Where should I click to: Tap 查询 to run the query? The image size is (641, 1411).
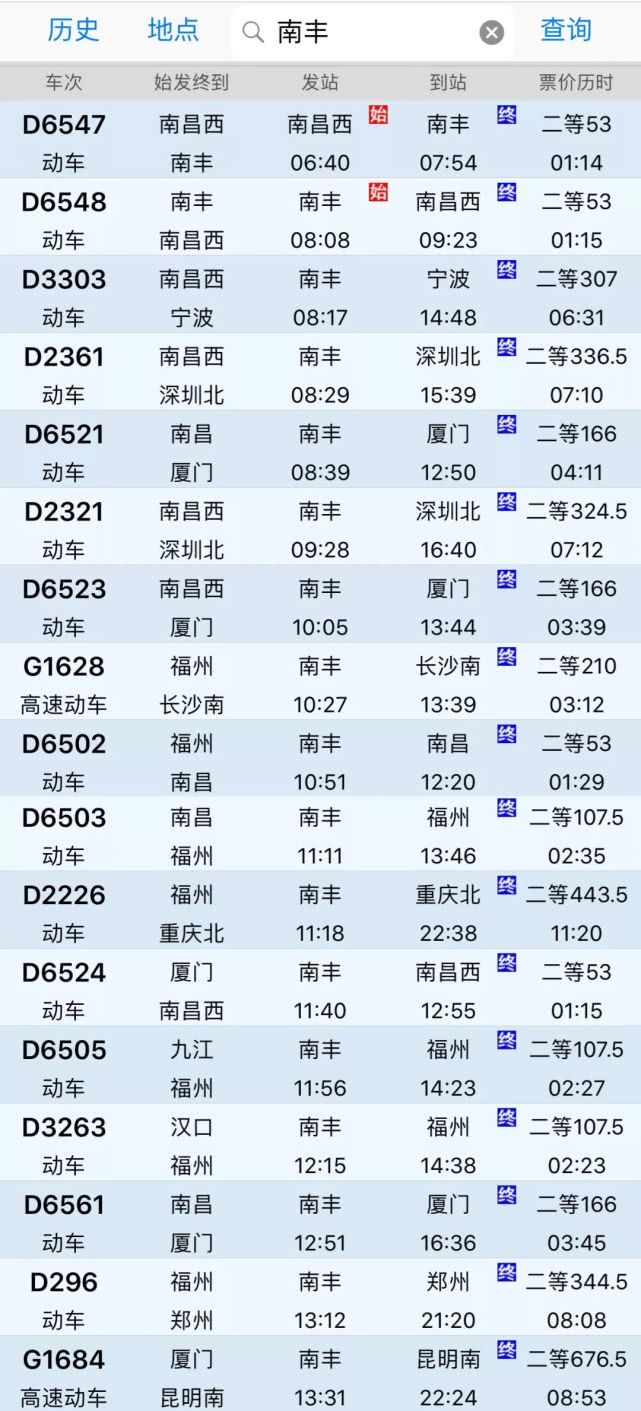566,30
